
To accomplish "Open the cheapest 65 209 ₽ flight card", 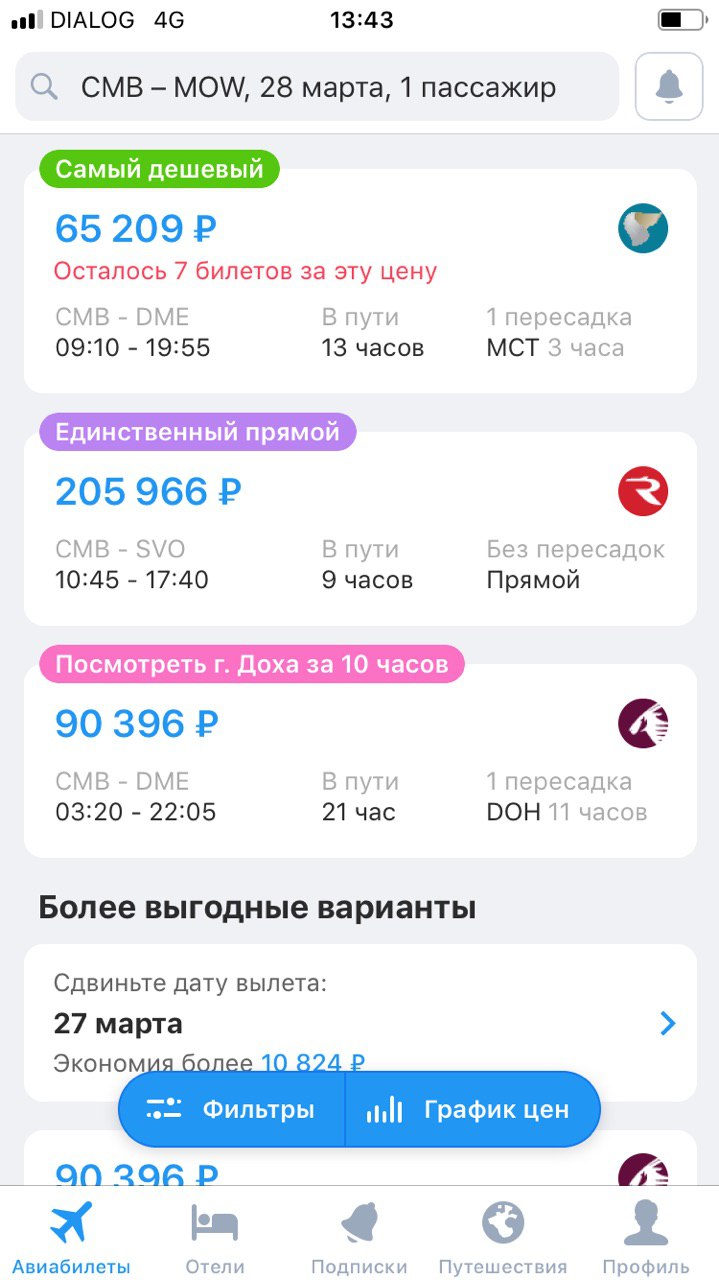I will pos(360,281).
